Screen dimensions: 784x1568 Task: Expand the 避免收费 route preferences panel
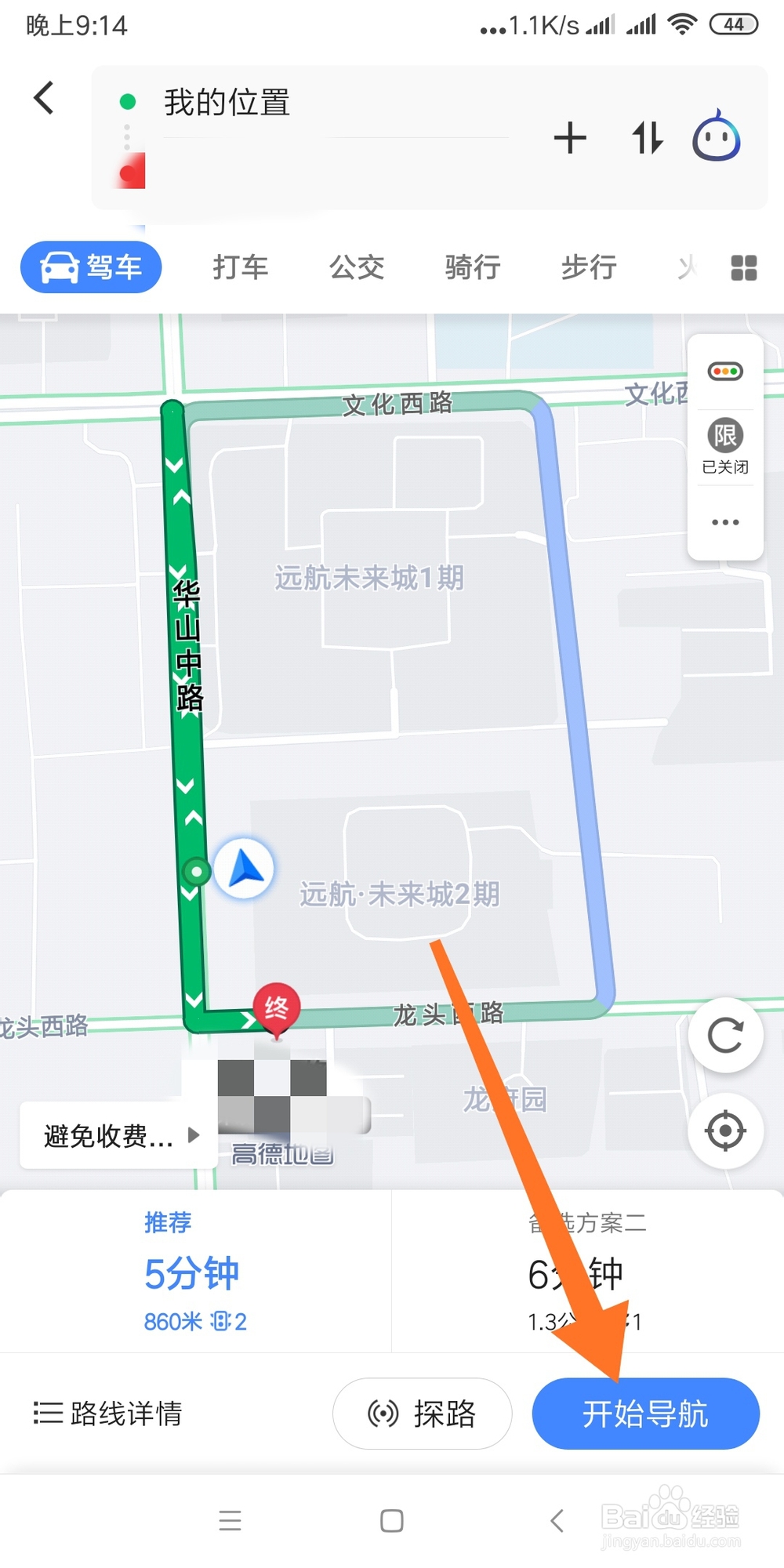click(x=118, y=1134)
